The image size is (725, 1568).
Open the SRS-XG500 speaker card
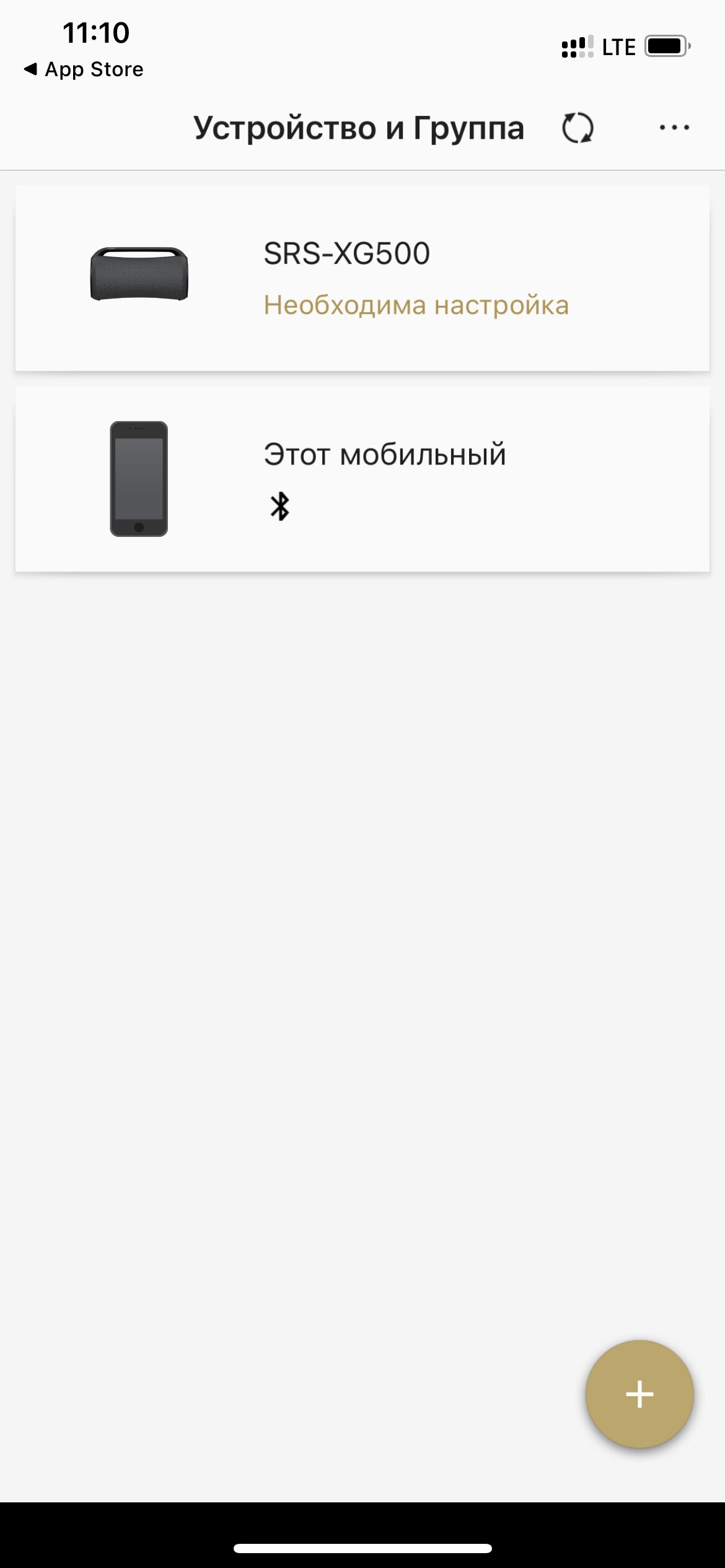click(x=362, y=278)
